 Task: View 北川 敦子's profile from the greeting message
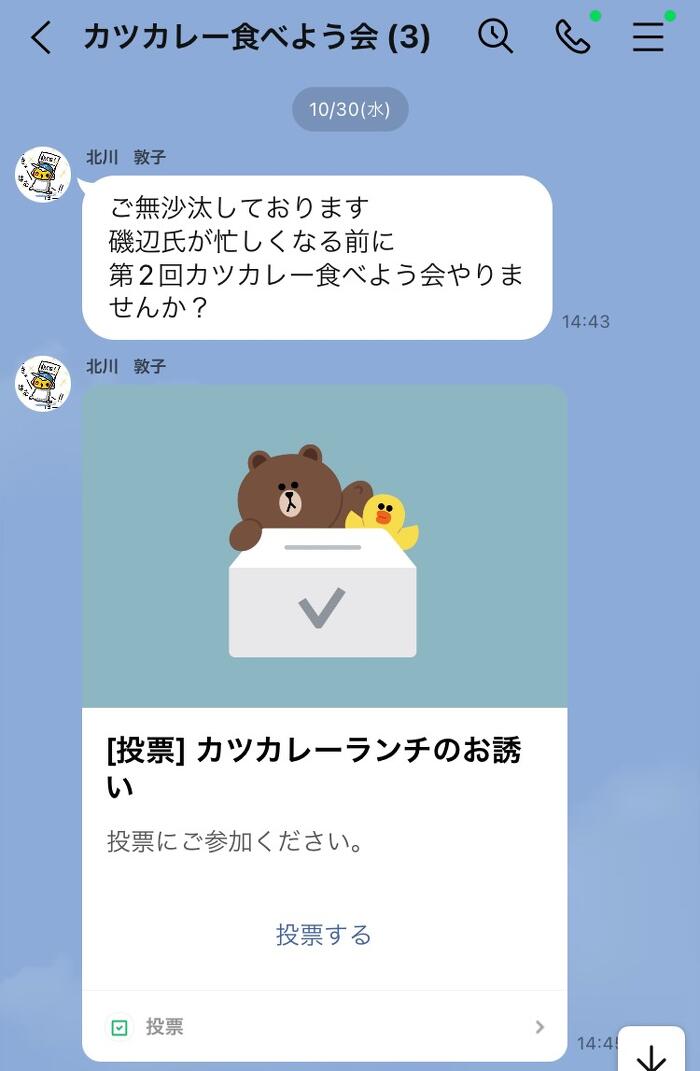coord(43,175)
